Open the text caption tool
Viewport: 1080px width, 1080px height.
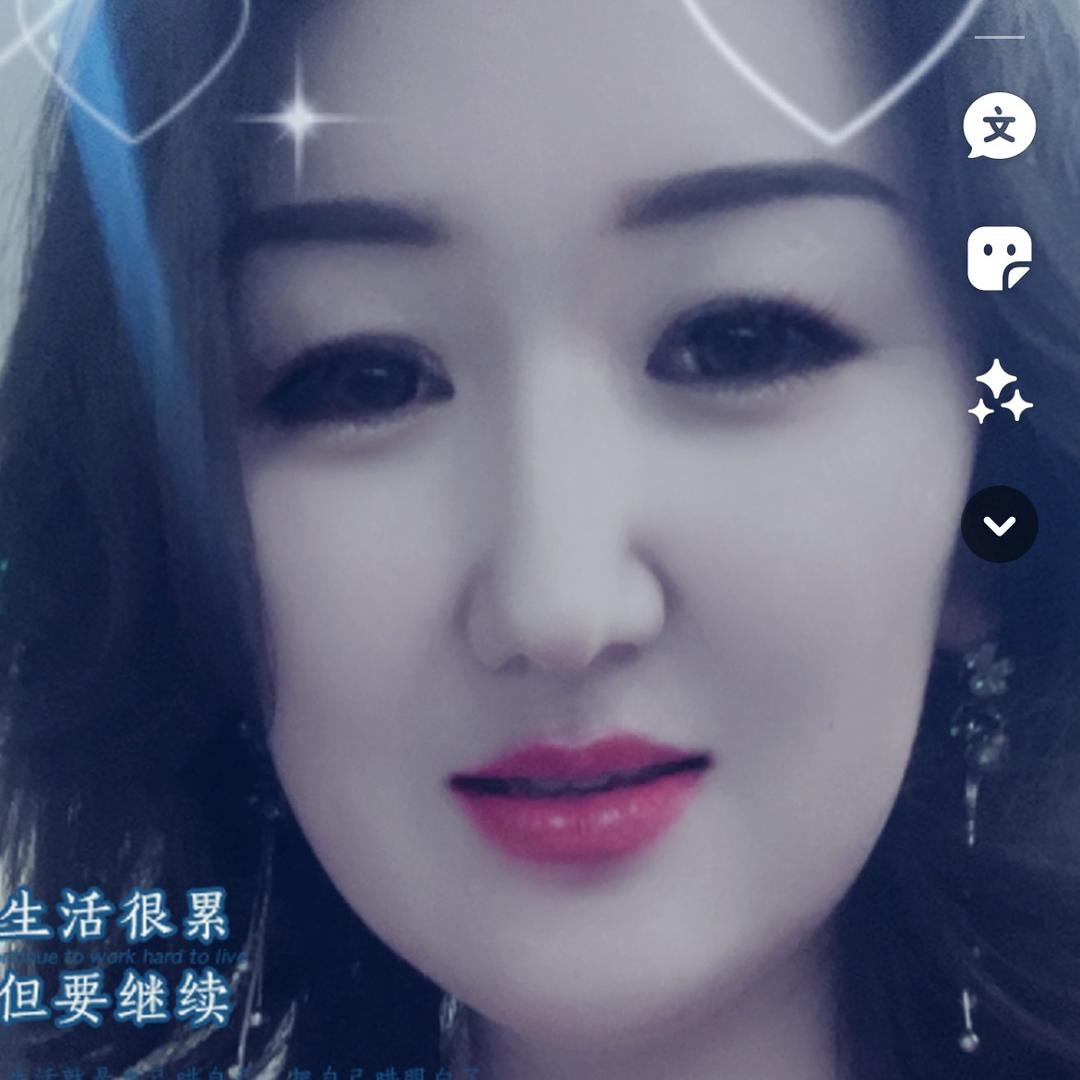pyautogui.click(x=999, y=127)
